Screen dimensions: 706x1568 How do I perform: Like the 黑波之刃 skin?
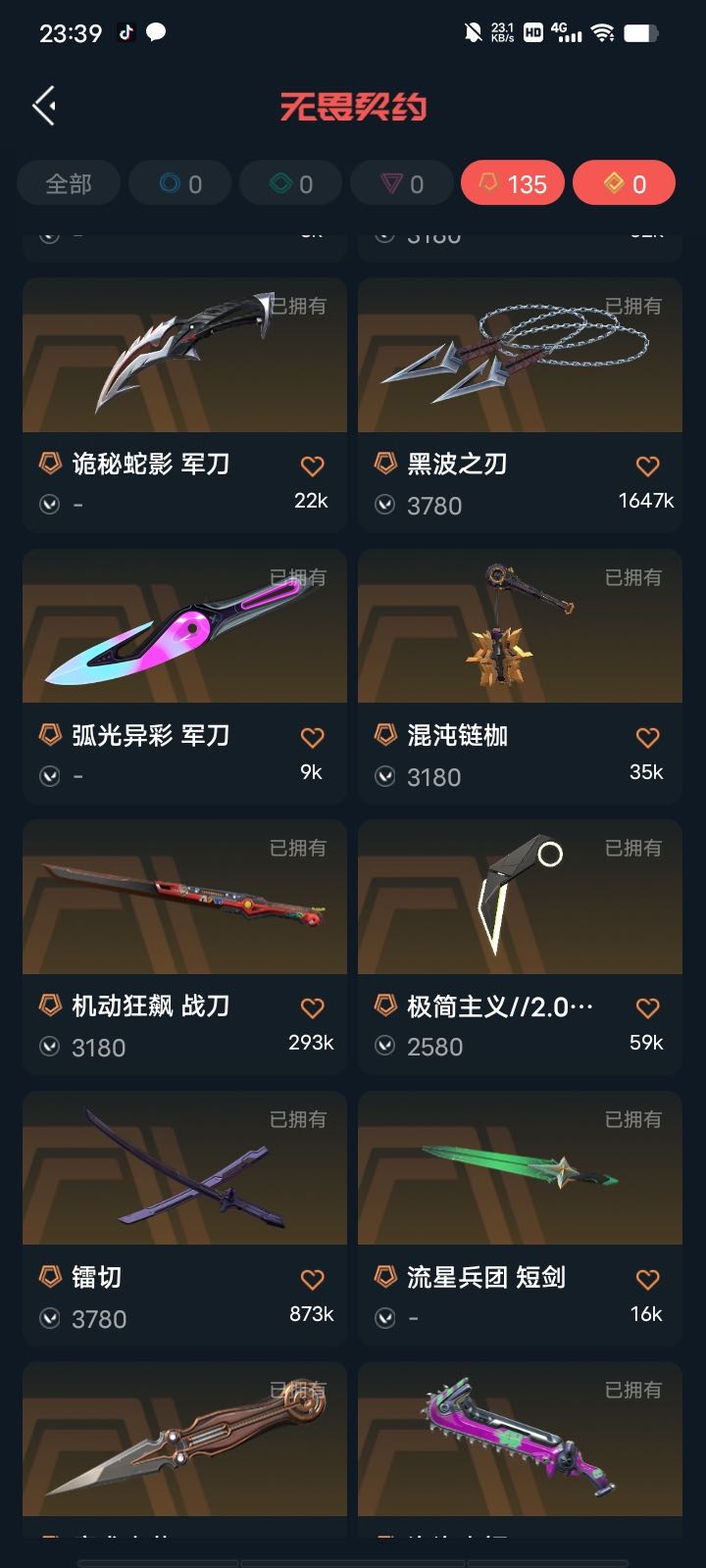(x=647, y=466)
